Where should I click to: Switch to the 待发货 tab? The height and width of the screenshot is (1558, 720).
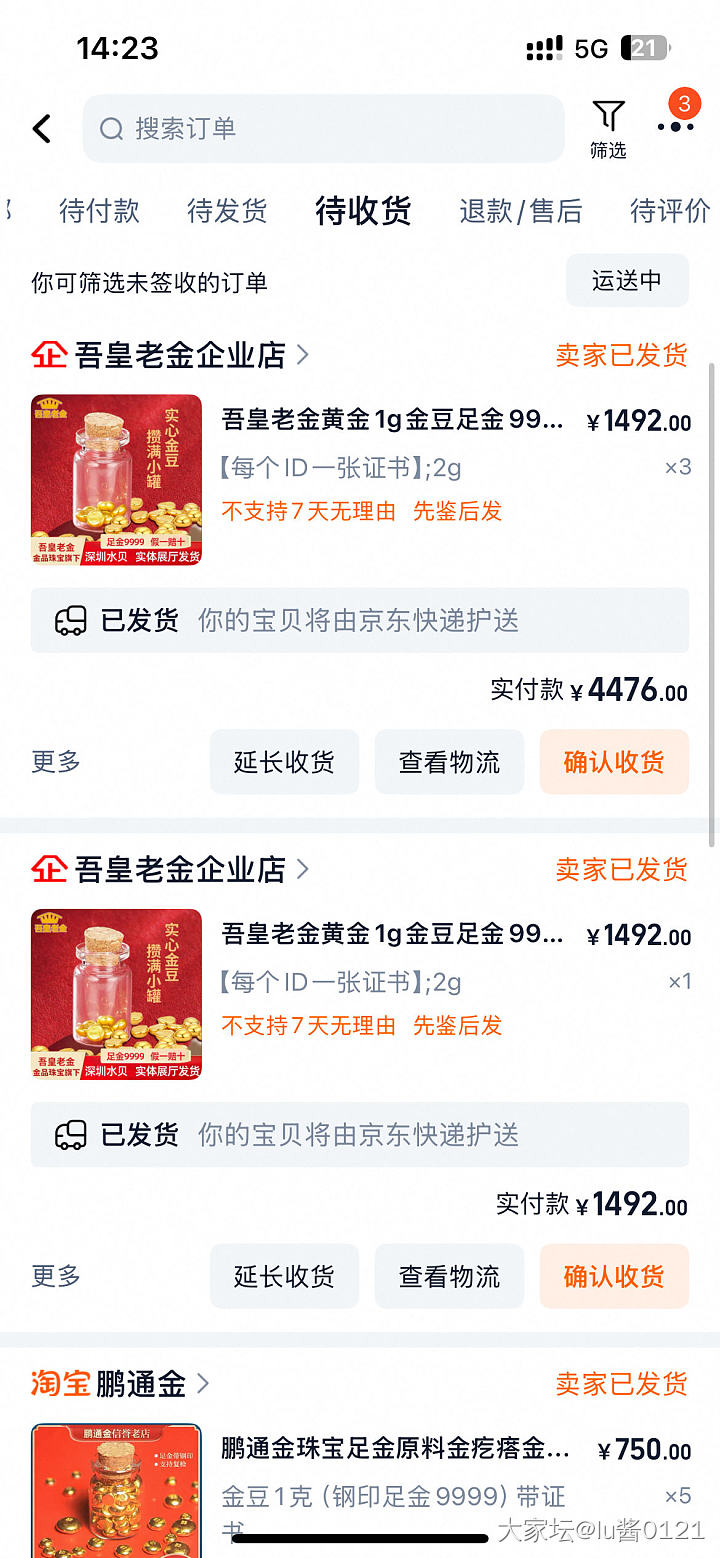pyautogui.click(x=227, y=211)
